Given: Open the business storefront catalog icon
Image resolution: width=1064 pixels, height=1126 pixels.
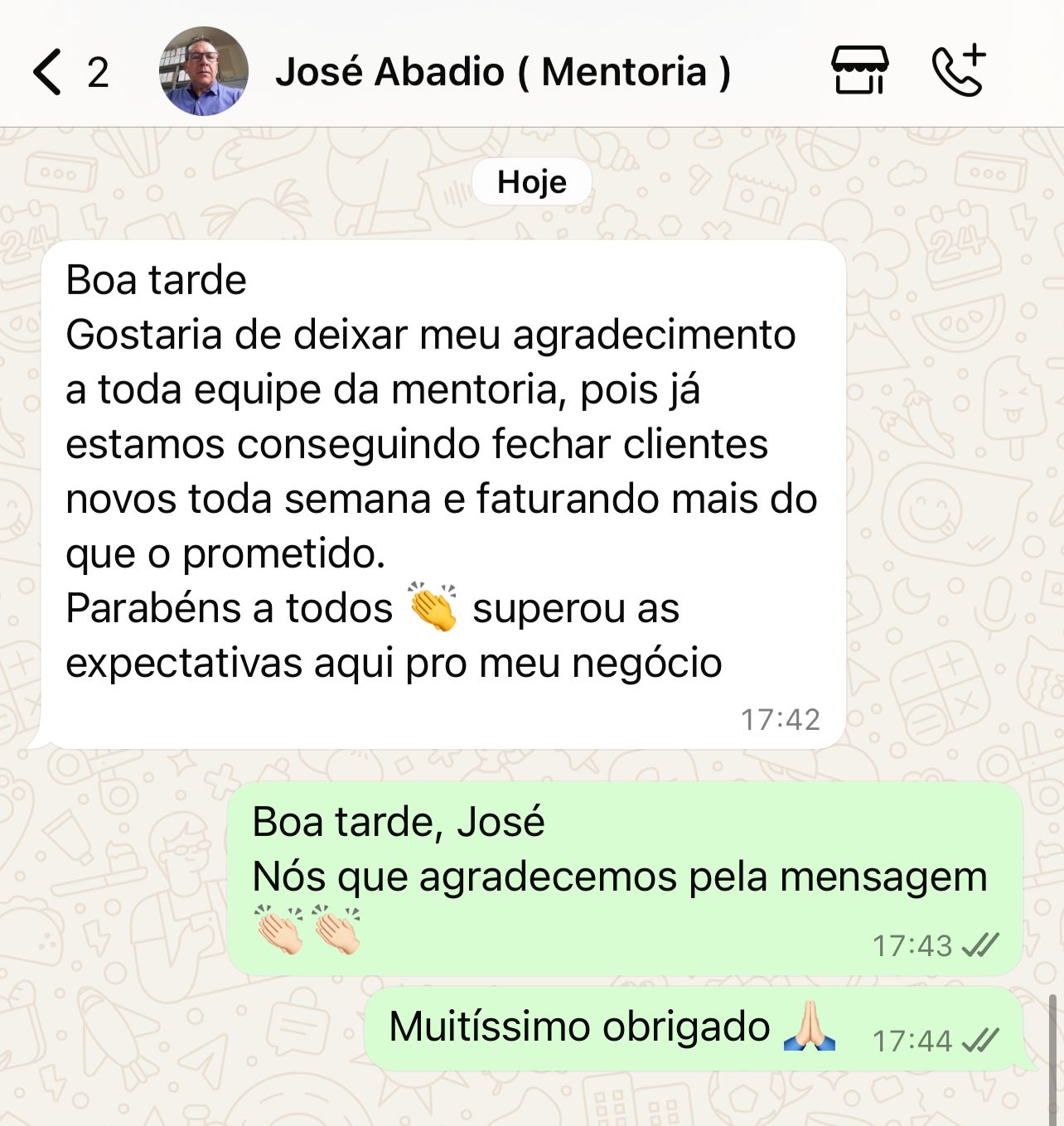Looking at the screenshot, I should tap(859, 70).
